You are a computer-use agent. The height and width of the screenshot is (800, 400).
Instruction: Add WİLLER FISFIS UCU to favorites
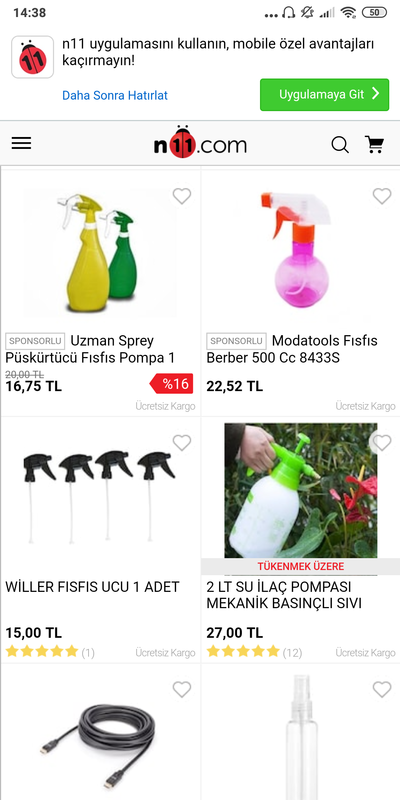point(182,442)
